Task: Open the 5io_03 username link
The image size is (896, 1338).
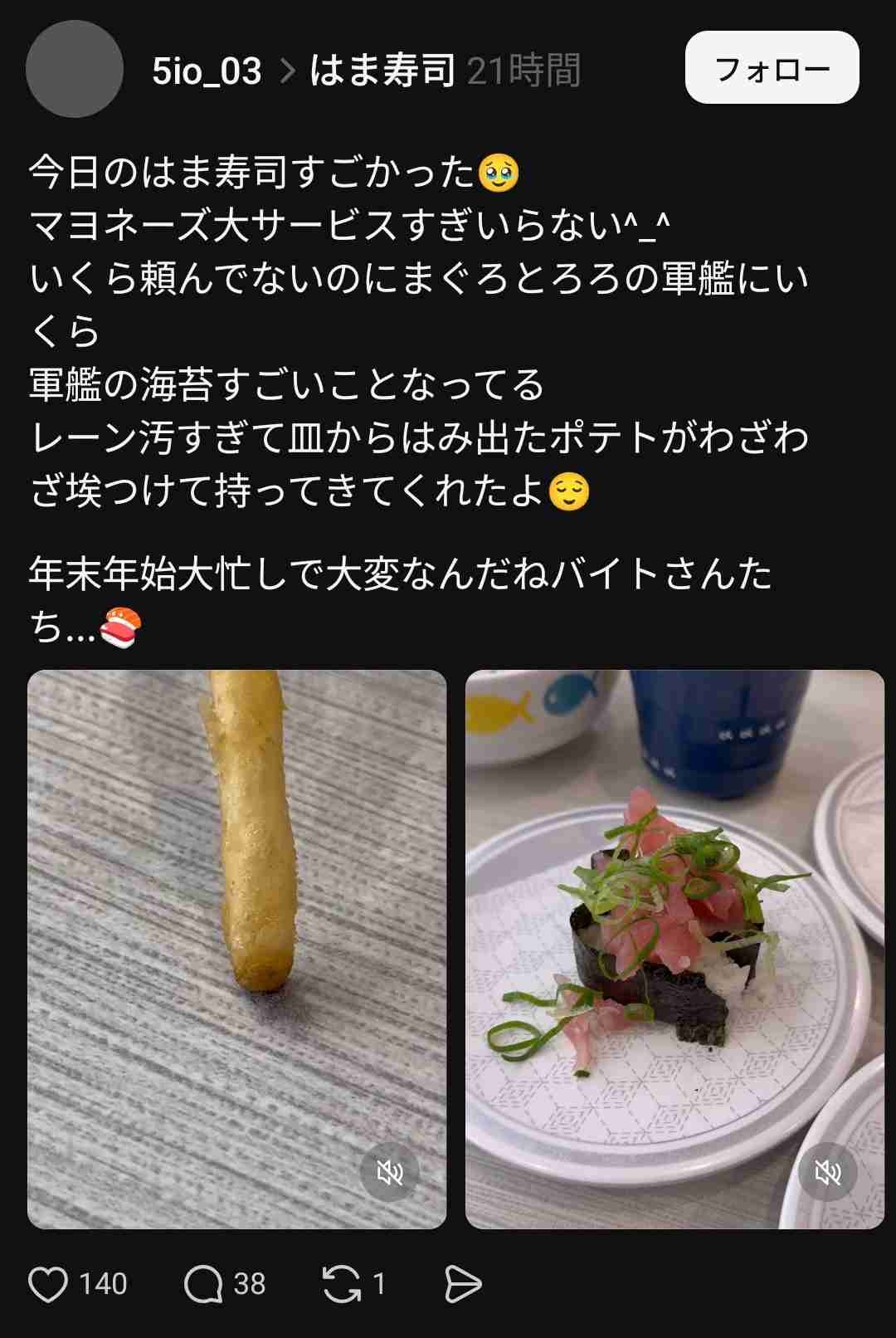Action: coord(207,71)
